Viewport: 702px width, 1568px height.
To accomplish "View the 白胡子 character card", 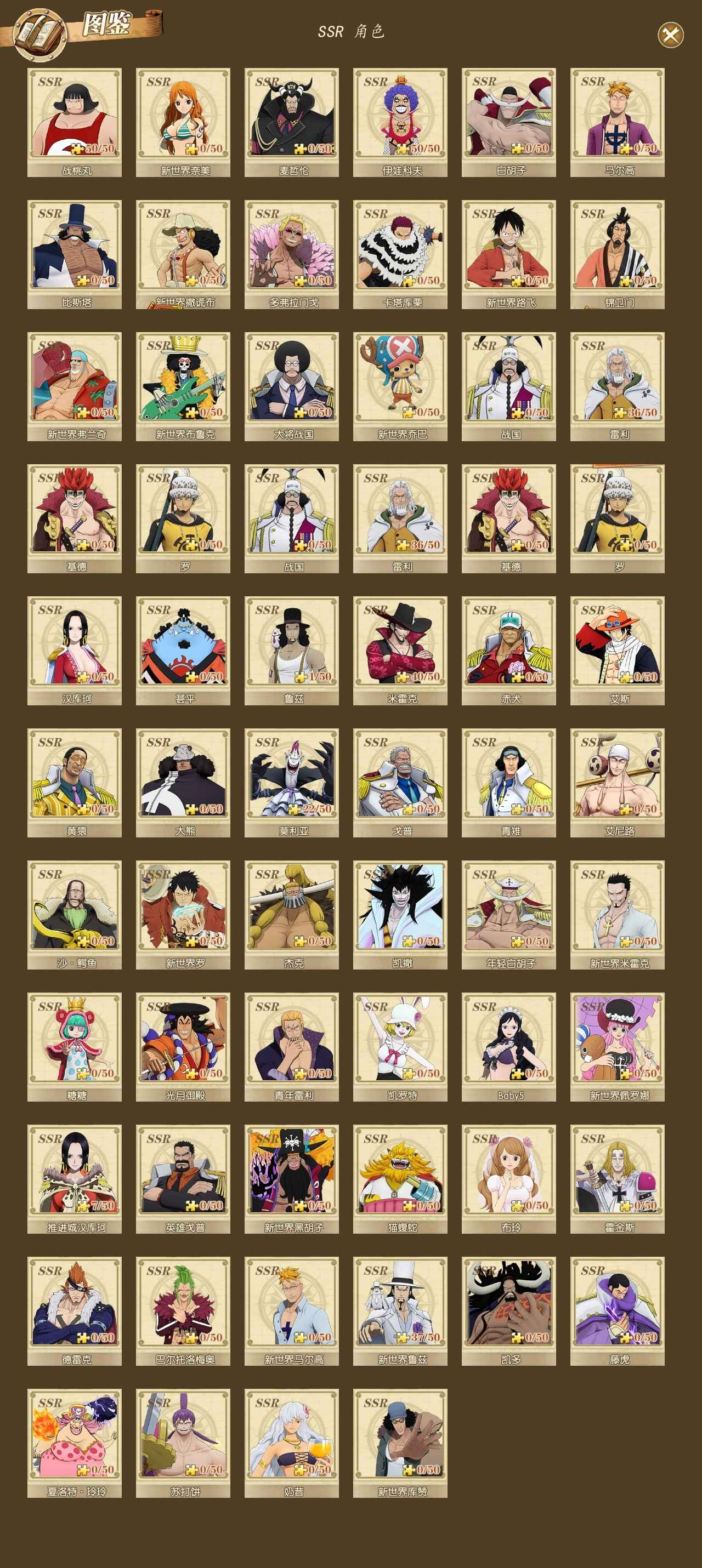I will tap(509, 122).
